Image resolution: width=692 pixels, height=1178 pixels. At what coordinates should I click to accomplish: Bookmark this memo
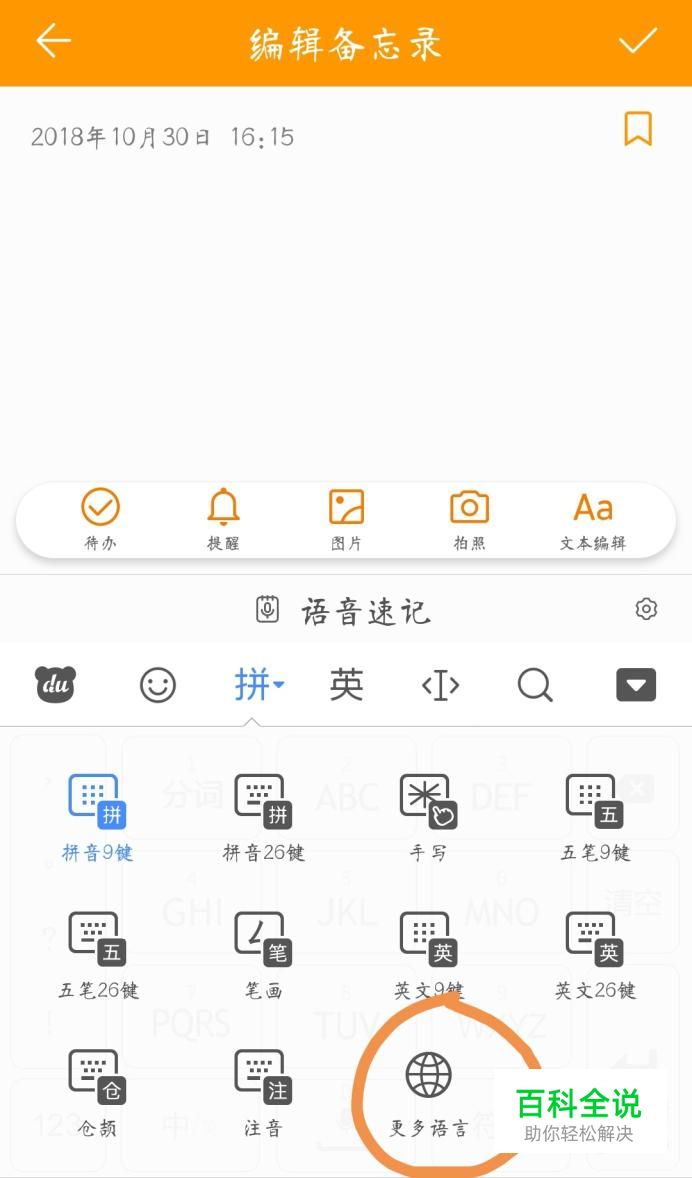coord(638,129)
